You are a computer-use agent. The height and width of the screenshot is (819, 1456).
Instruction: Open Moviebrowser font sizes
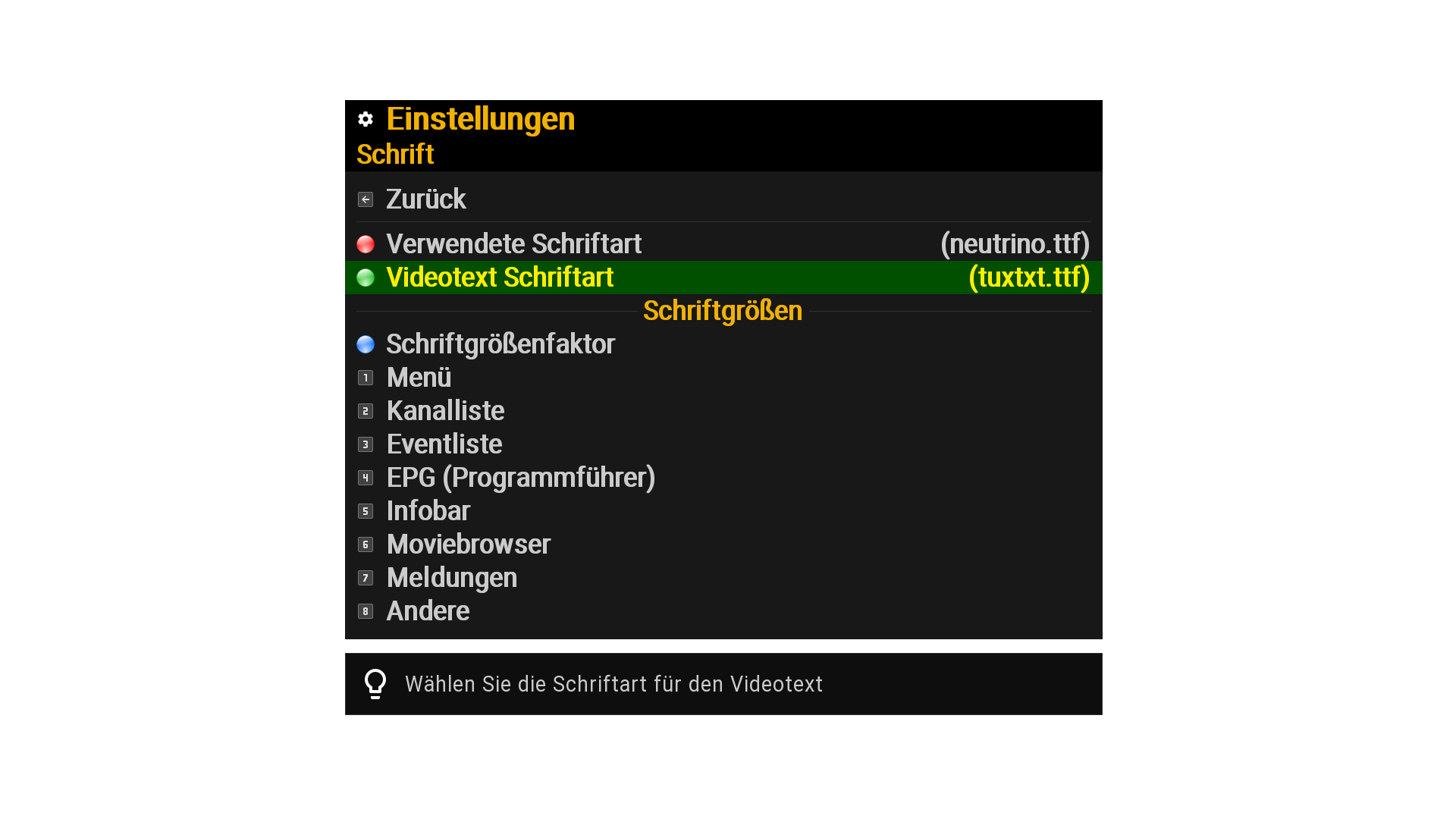[x=468, y=544]
